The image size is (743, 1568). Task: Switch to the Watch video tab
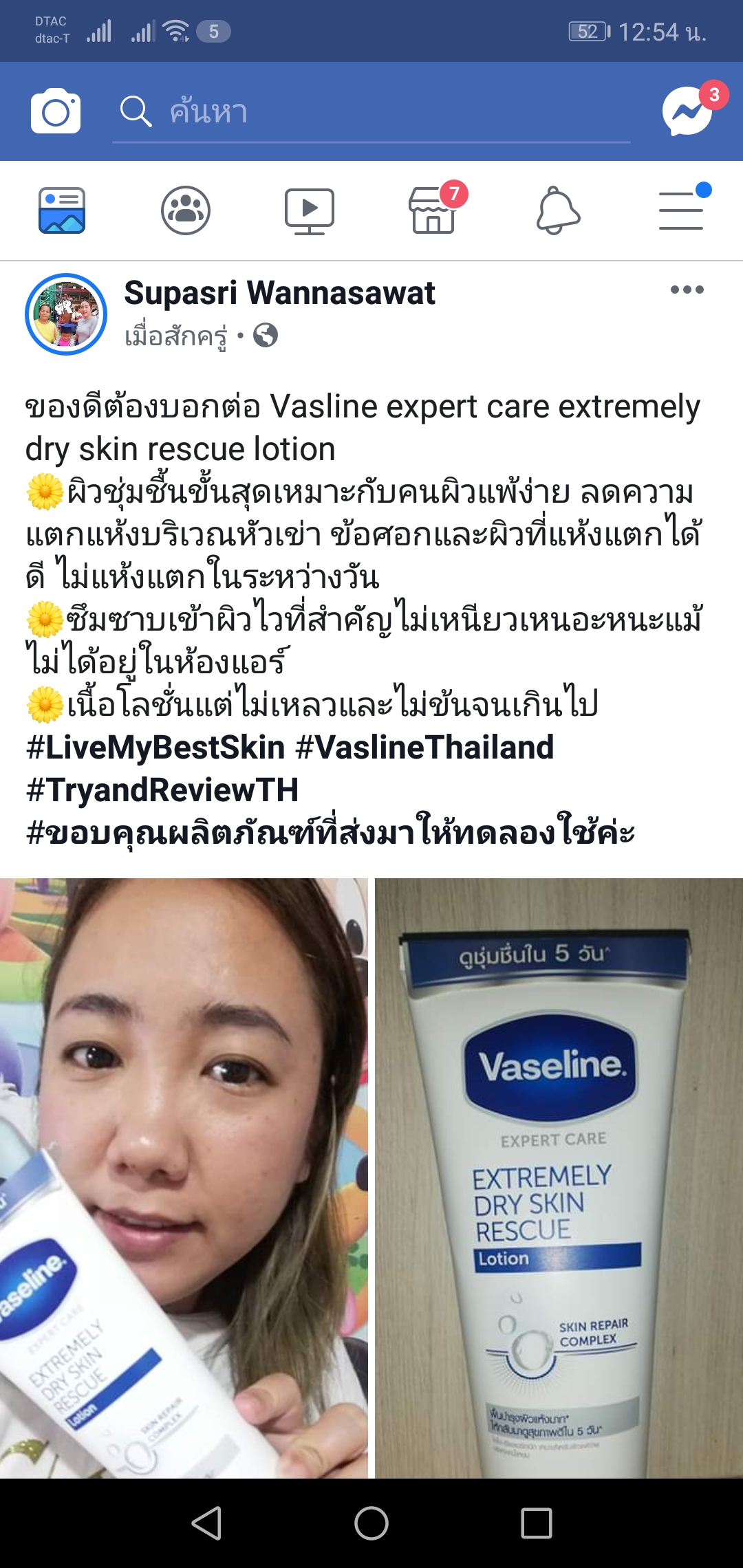(310, 211)
